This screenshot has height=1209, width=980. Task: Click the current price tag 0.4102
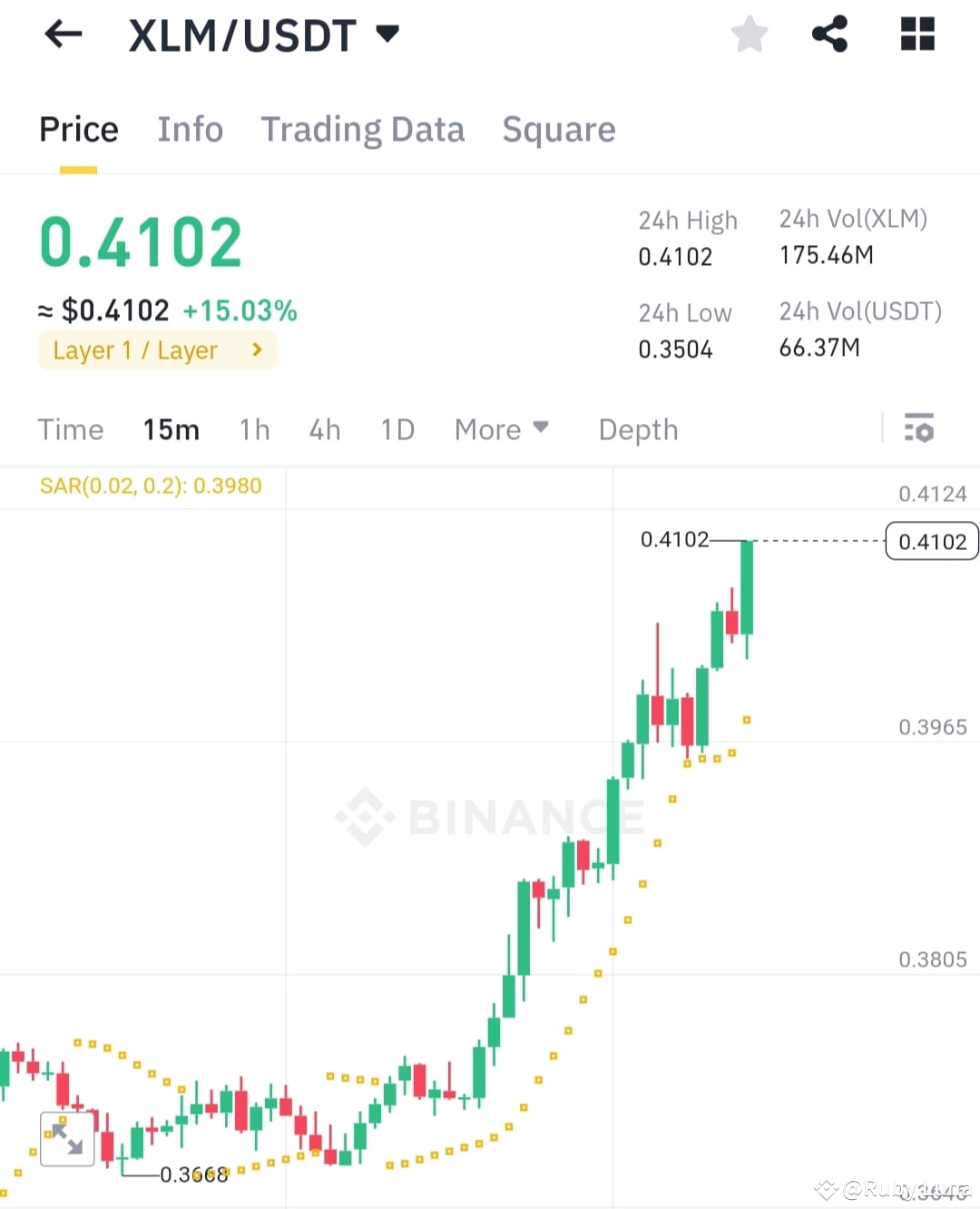point(931,541)
